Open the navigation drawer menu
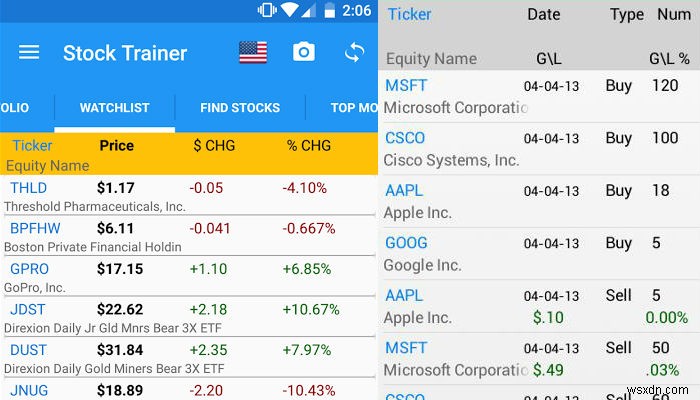Image resolution: width=700 pixels, height=400 pixels. 29,52
